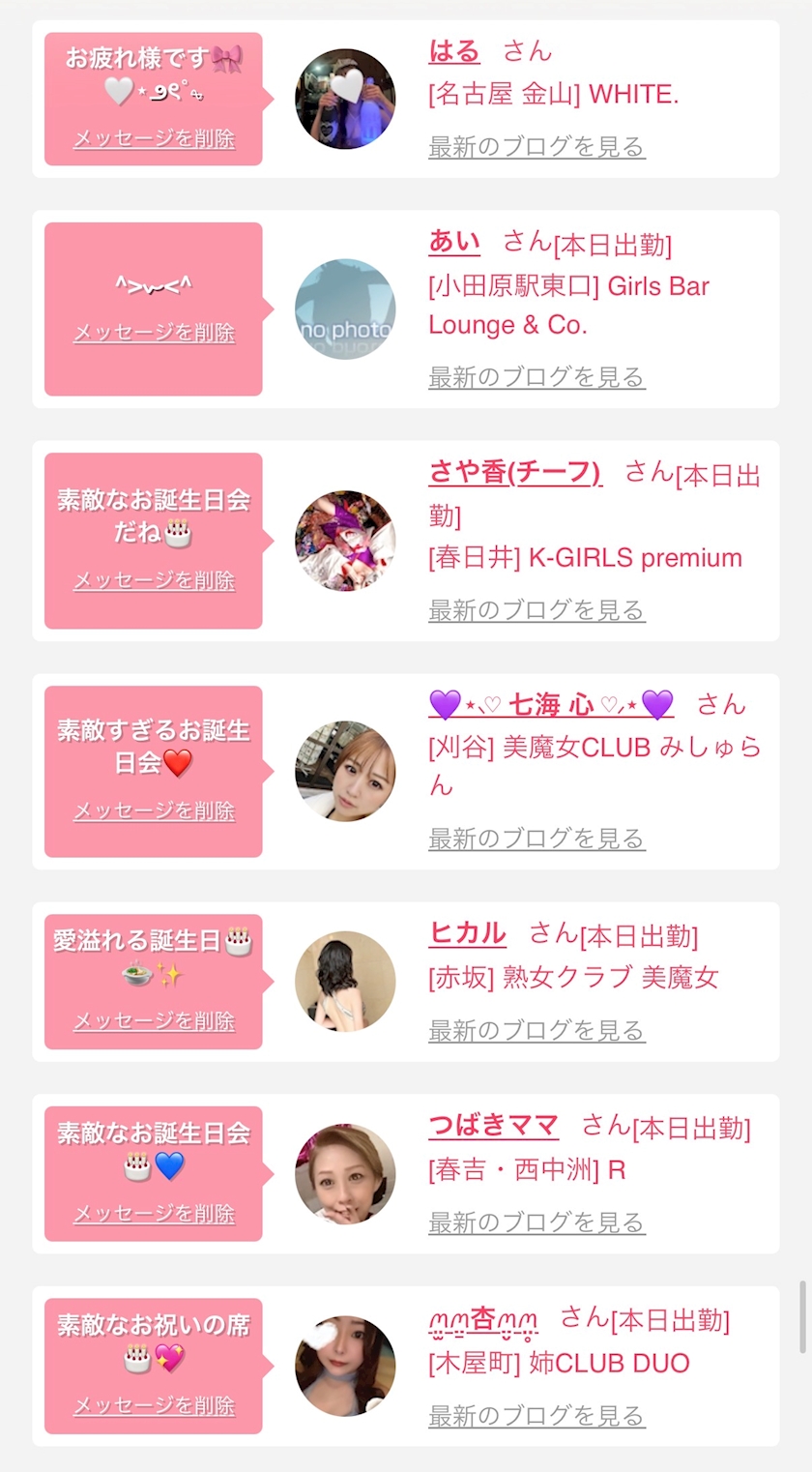This screenshot has height=1472, width=812.
Task: Open あい's profile name link
Action: [454, 242]
